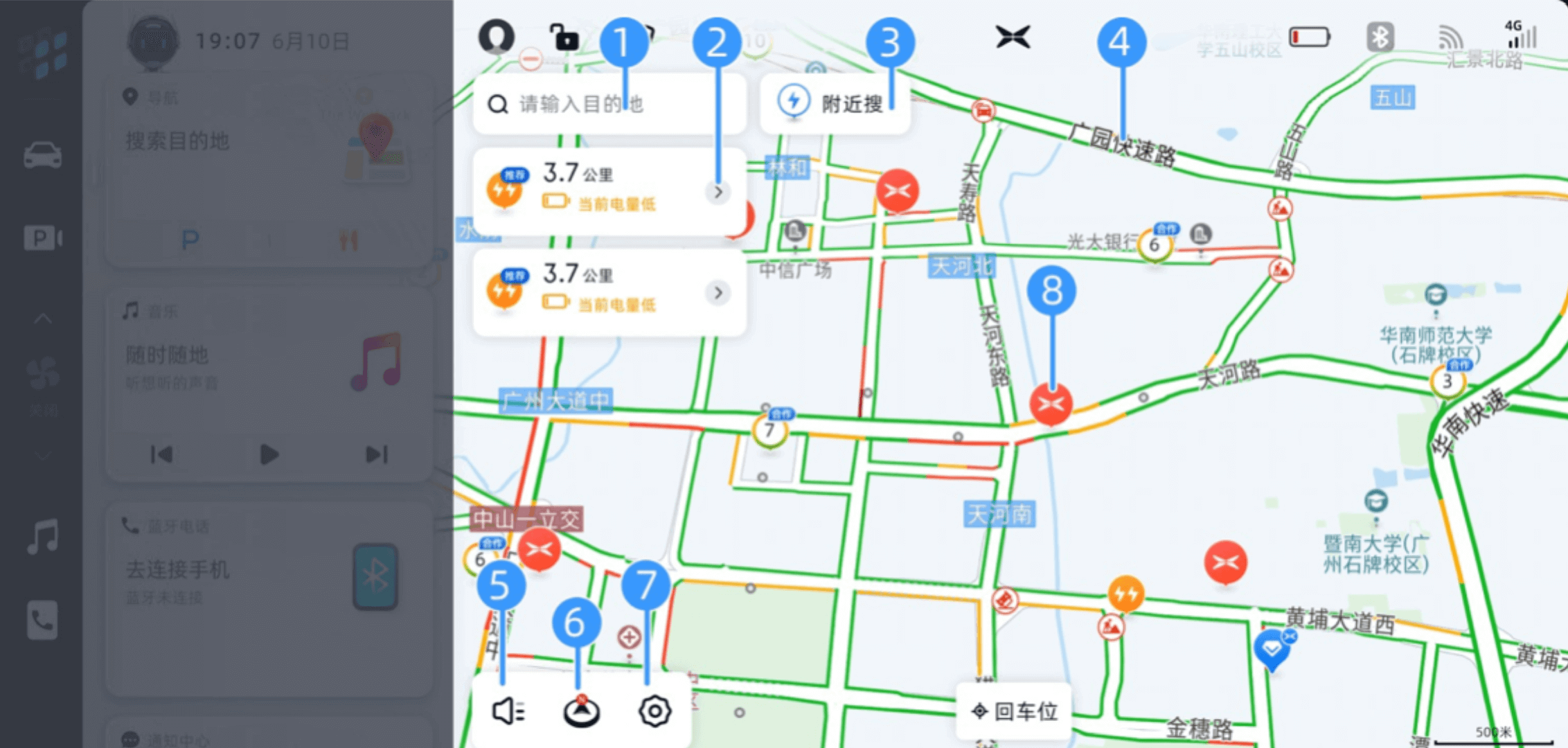Recenter map with 回车位
Image resolution: width=1568 pixels, height=748 pixels.
click(1015, 711)
